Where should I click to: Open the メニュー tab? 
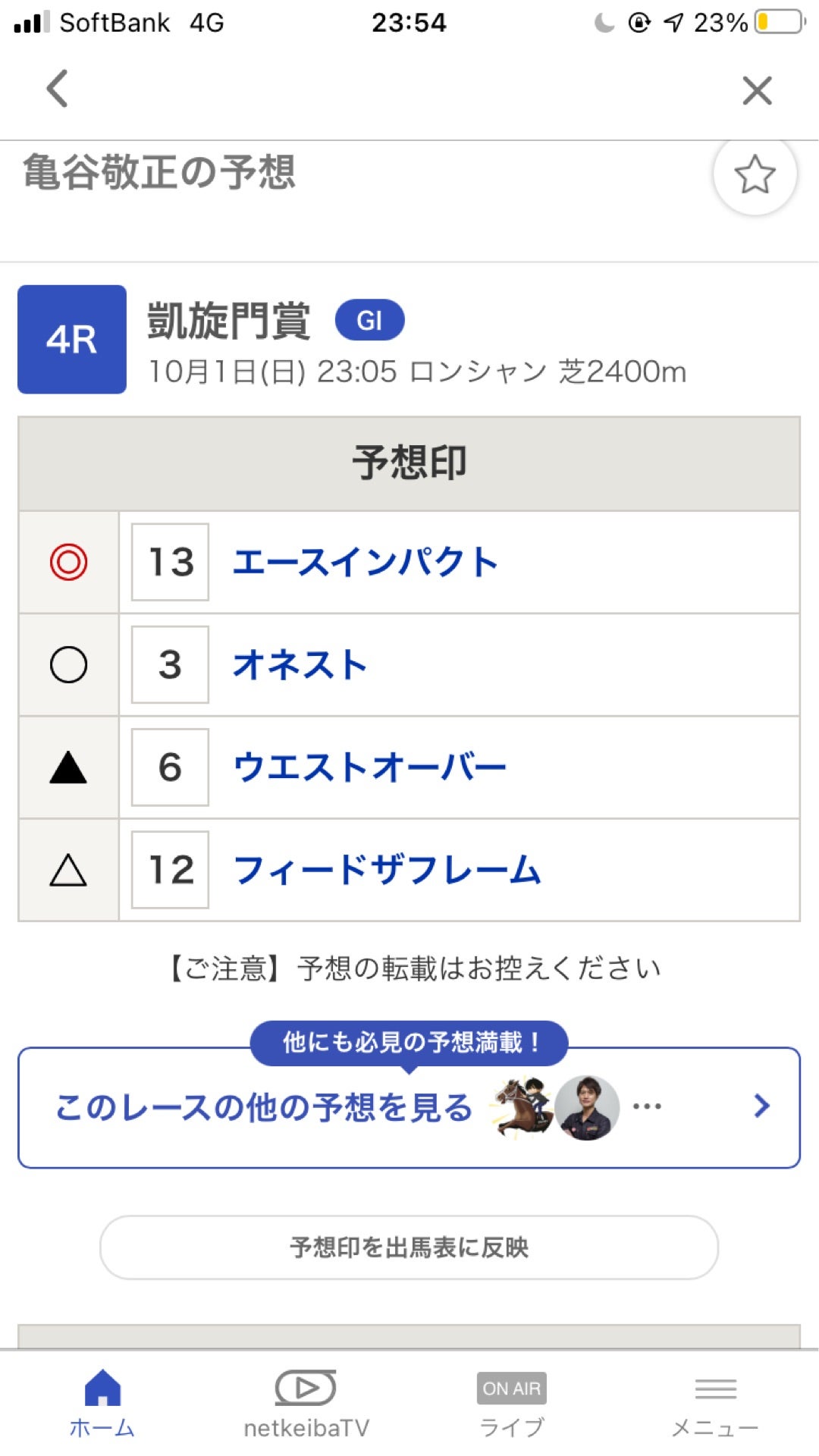715,1404
